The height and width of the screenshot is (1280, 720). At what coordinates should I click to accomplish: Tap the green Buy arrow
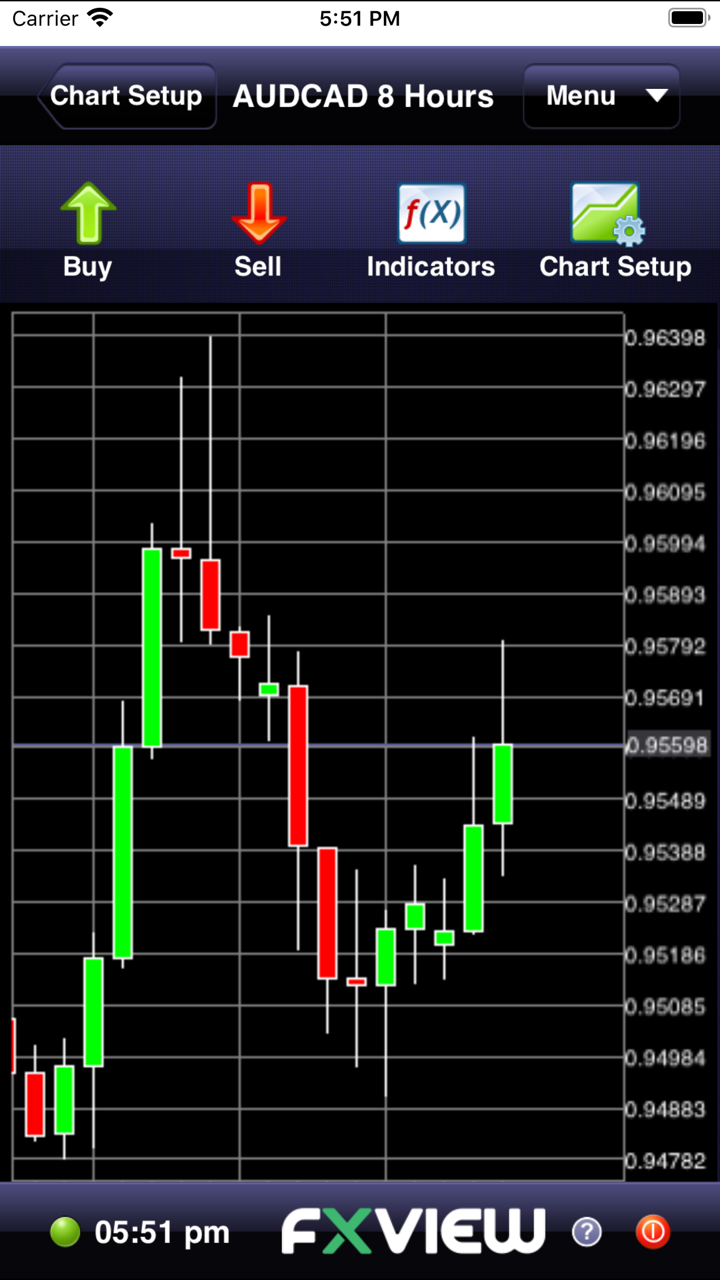click(x=88, y=213)
